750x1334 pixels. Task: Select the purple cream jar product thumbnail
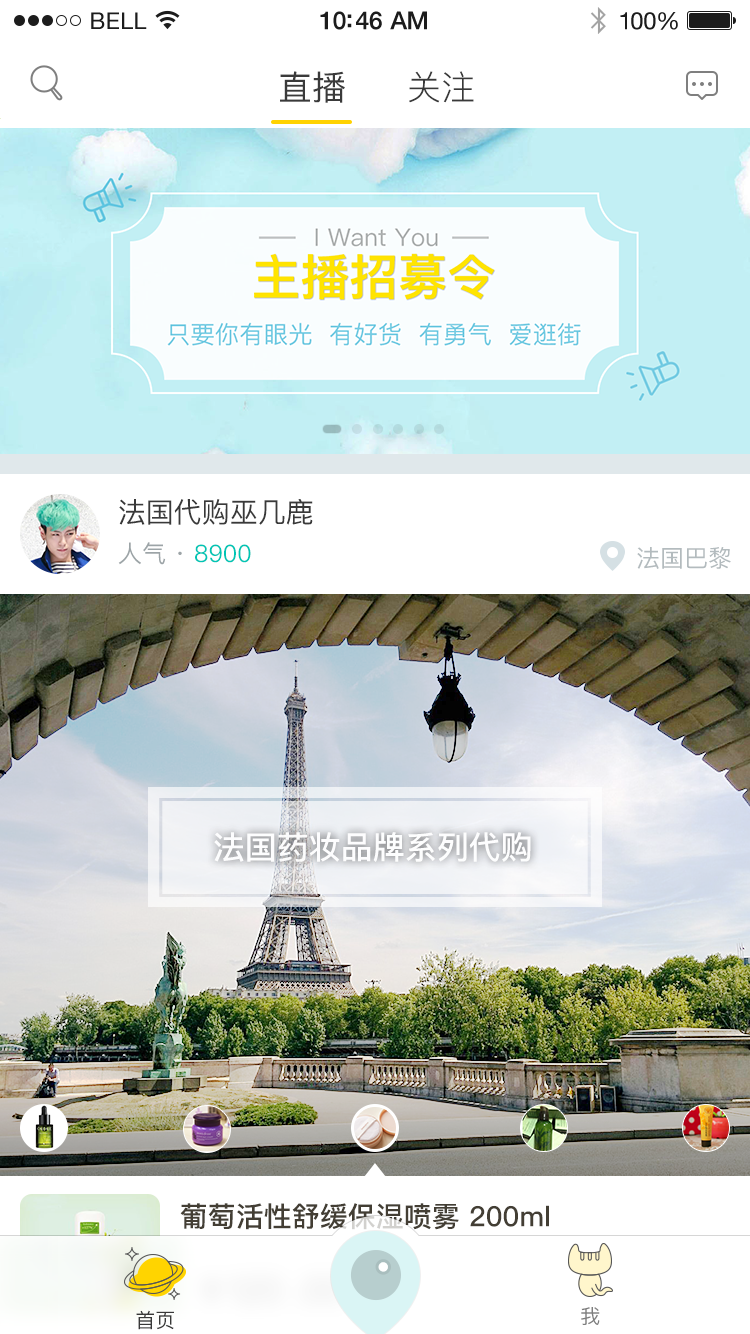[x=207, y=1128]
